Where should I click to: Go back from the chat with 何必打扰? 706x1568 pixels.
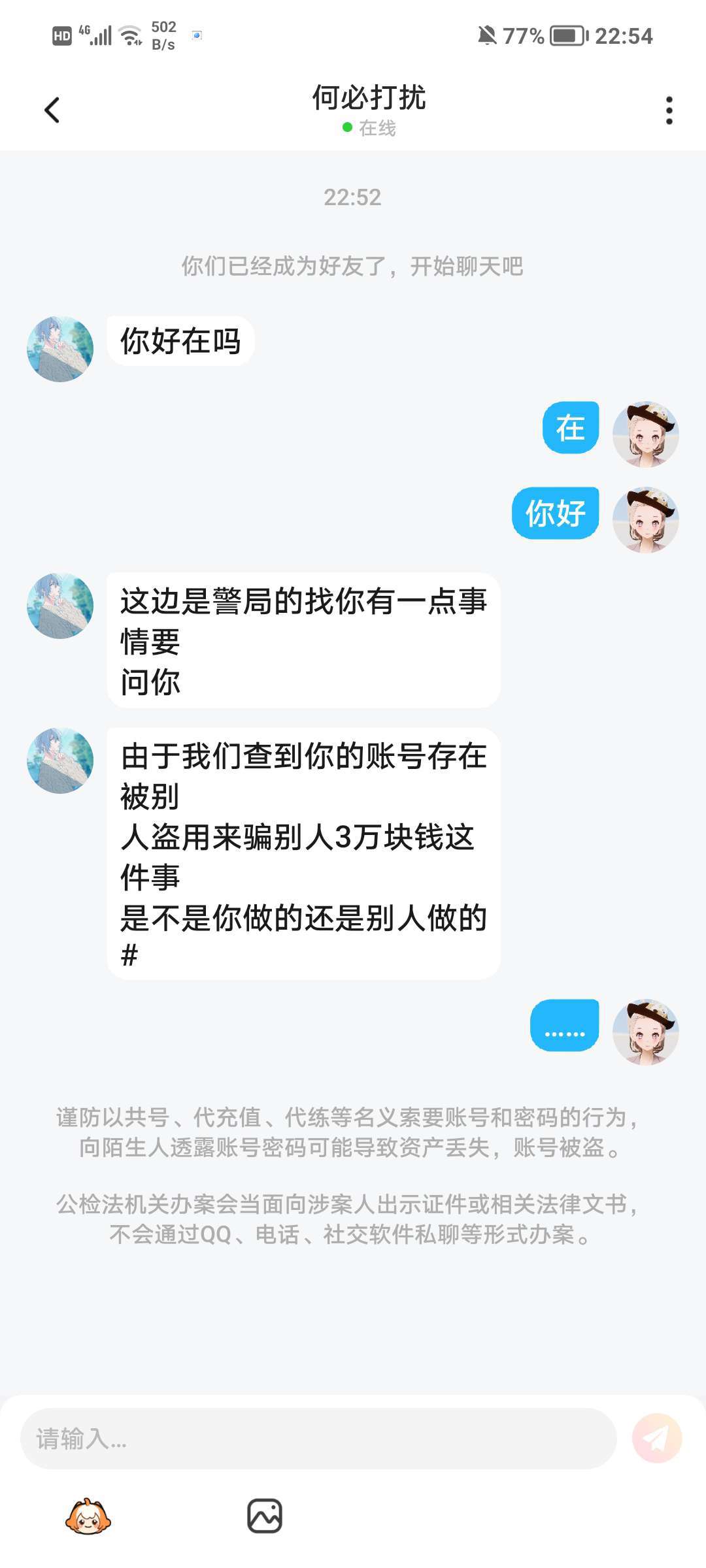(52, 110)
